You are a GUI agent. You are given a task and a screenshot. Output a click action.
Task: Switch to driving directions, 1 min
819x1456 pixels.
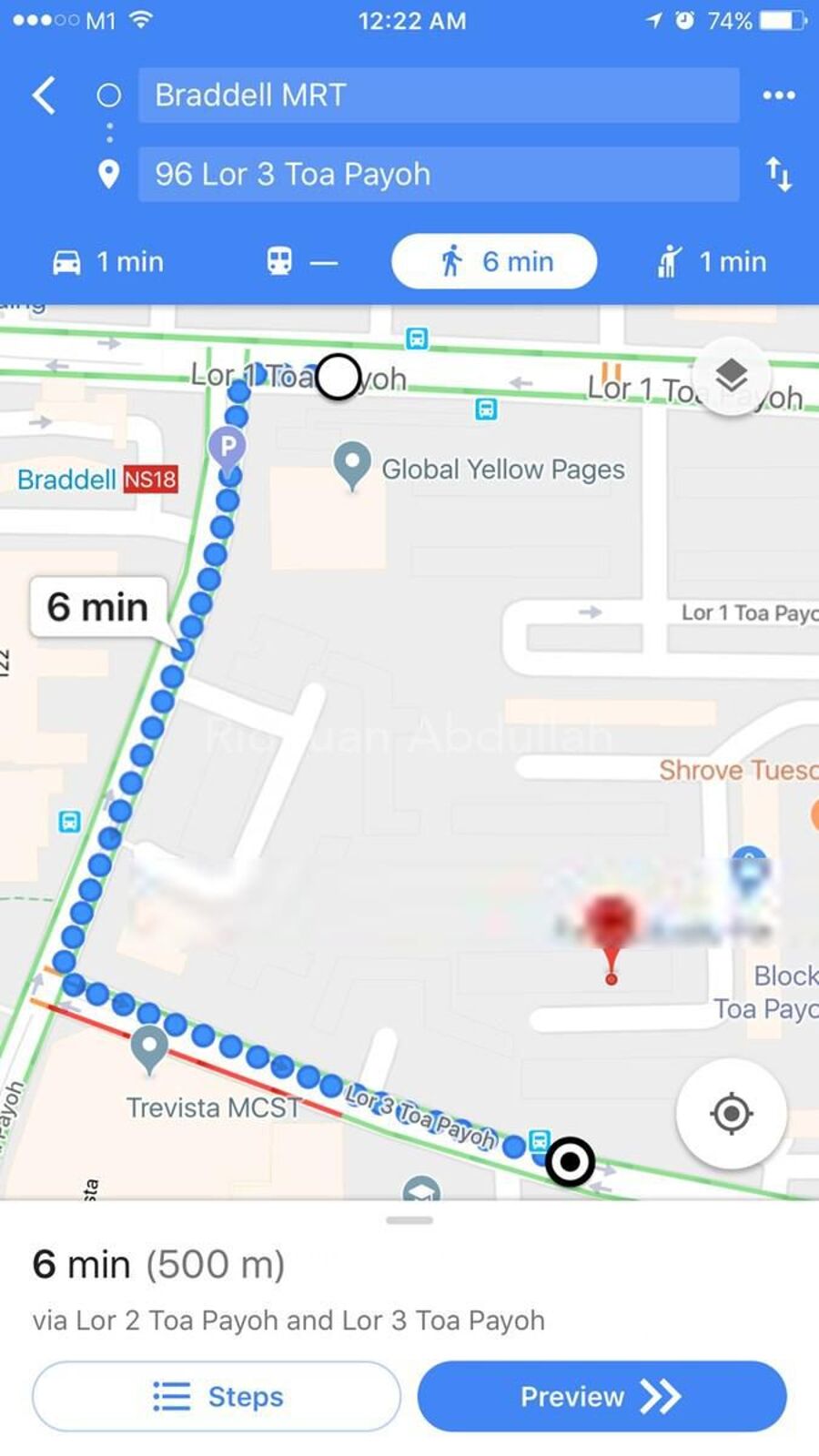107,262
